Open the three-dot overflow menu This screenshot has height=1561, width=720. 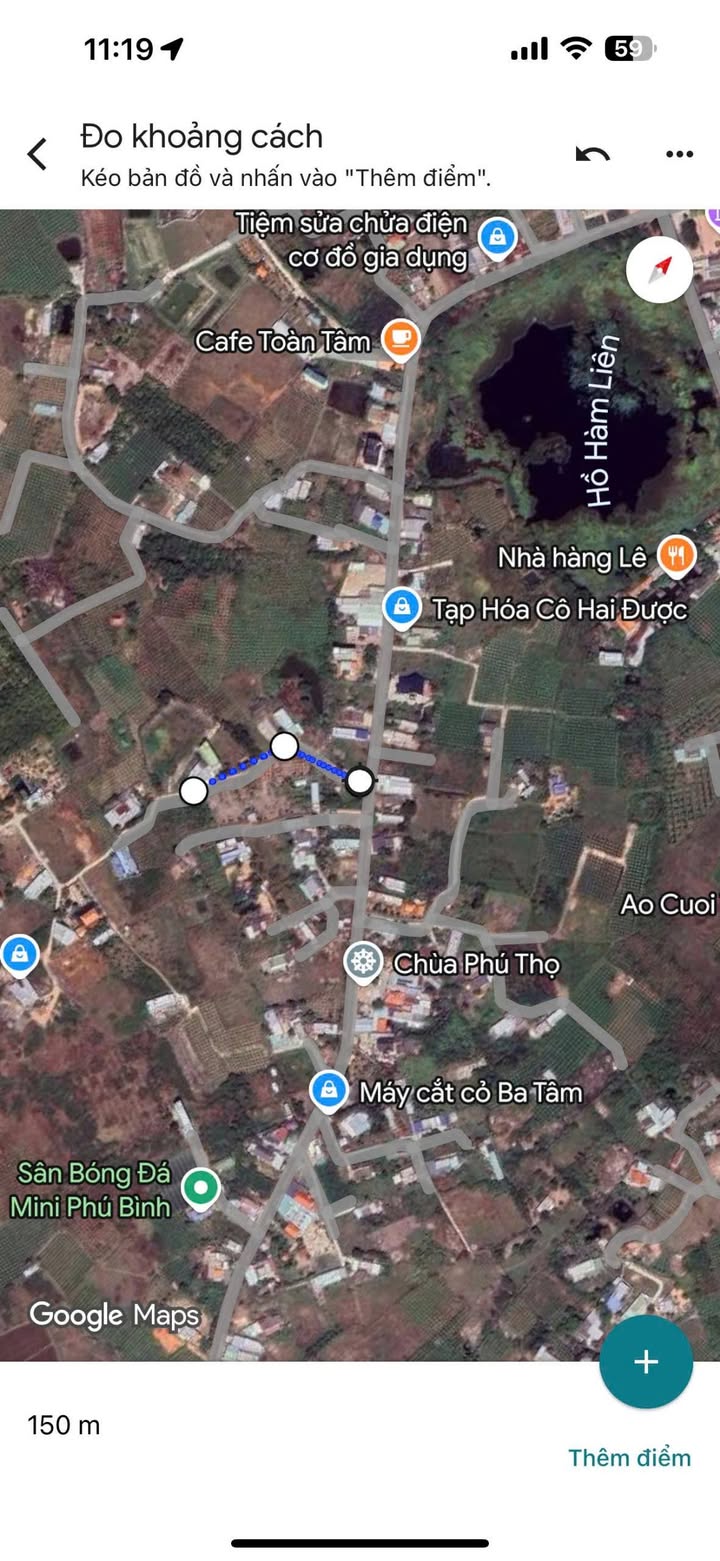click(679, 154)
